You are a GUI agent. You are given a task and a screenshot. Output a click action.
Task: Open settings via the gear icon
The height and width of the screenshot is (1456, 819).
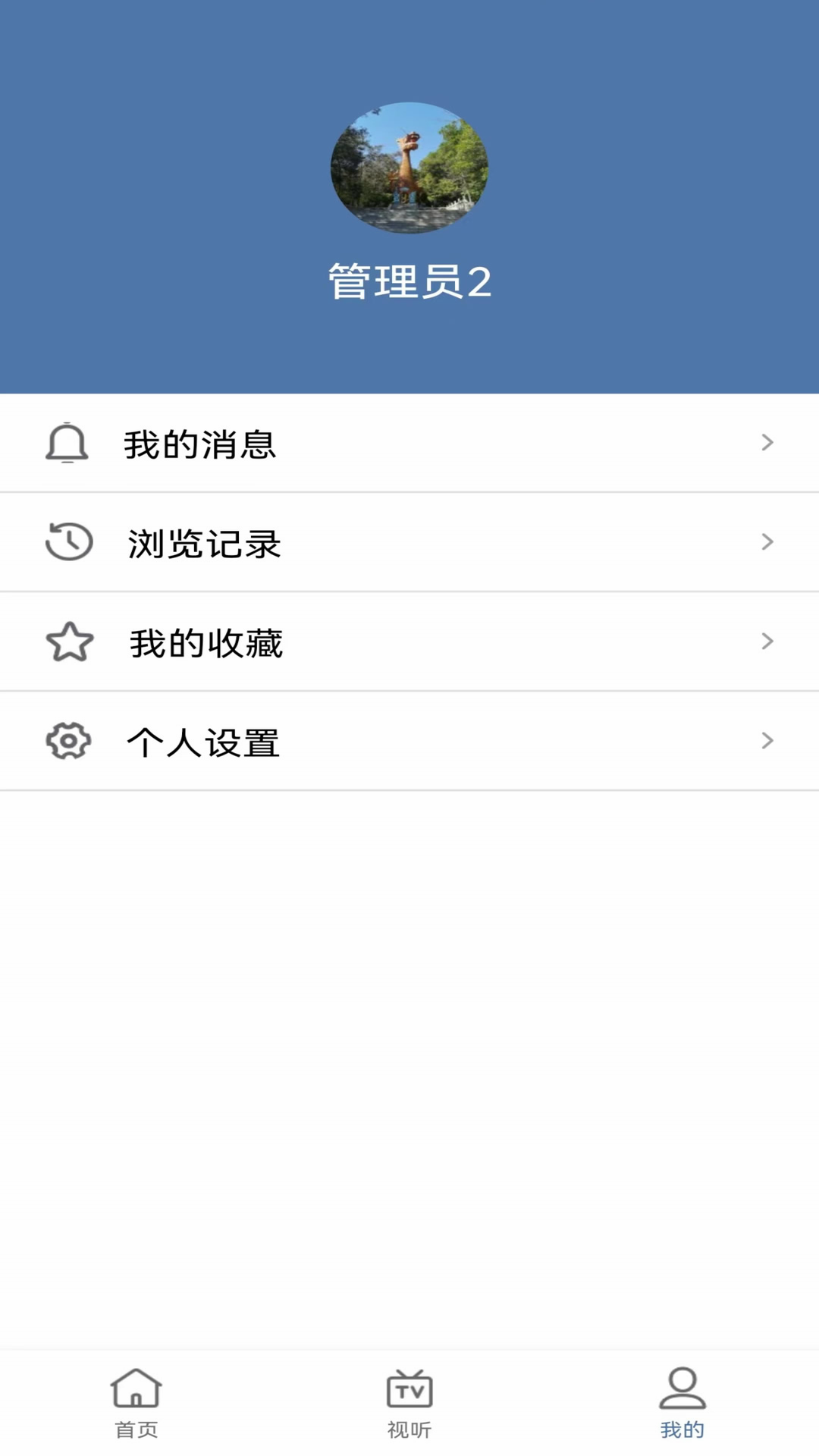point(67,741)
